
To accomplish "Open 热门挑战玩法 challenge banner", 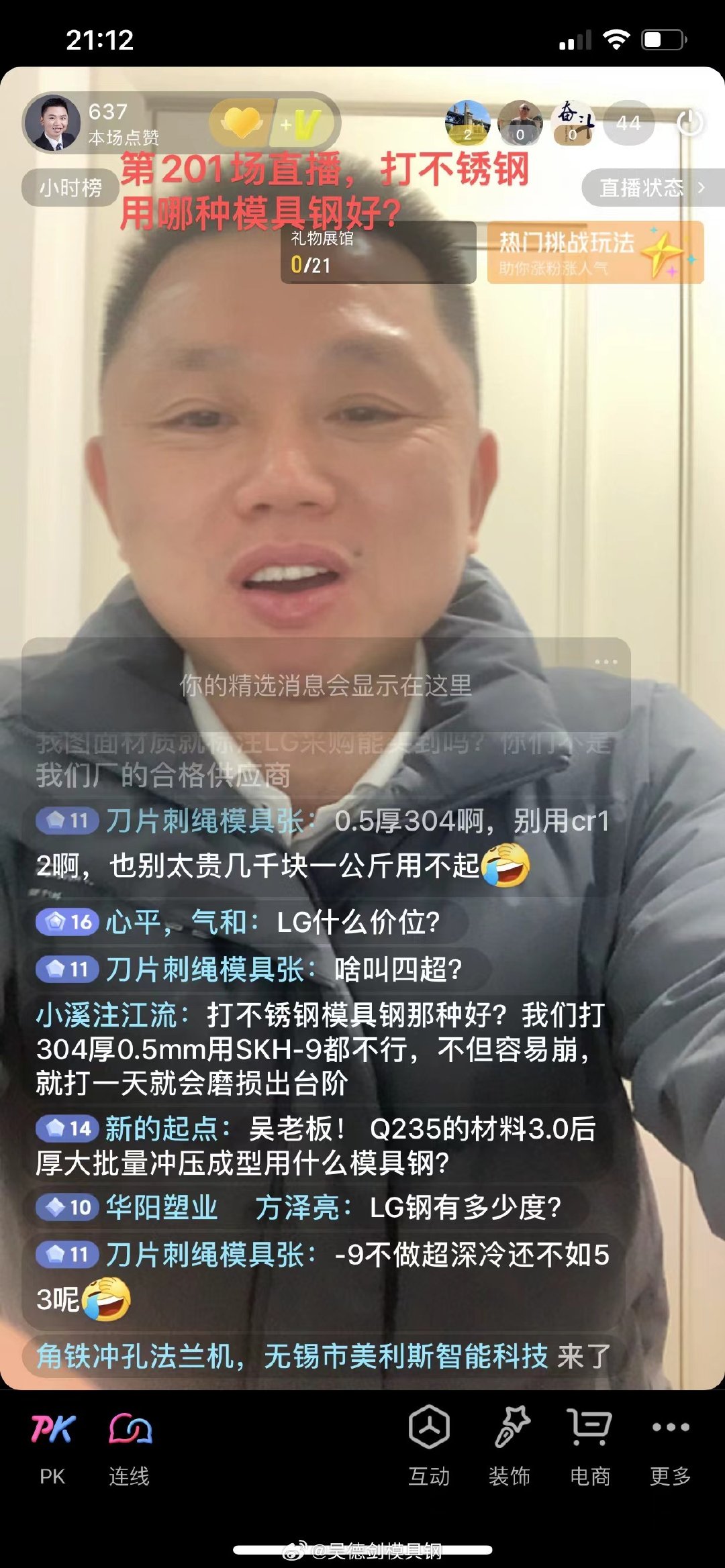I will (595, 252).
